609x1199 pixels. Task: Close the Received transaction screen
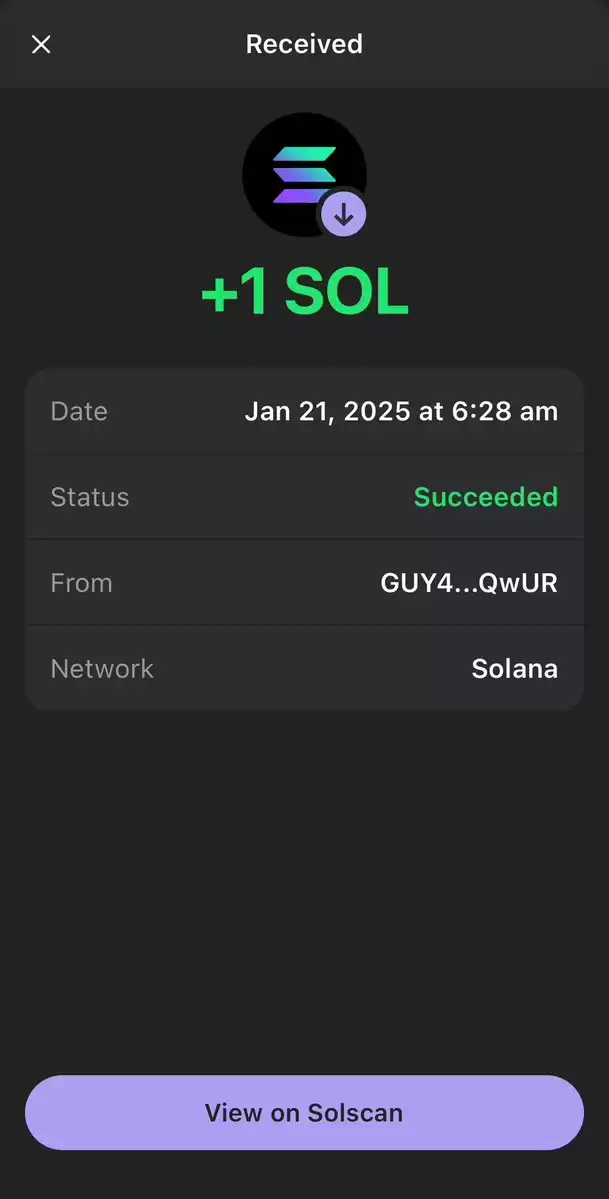[41, 44]
